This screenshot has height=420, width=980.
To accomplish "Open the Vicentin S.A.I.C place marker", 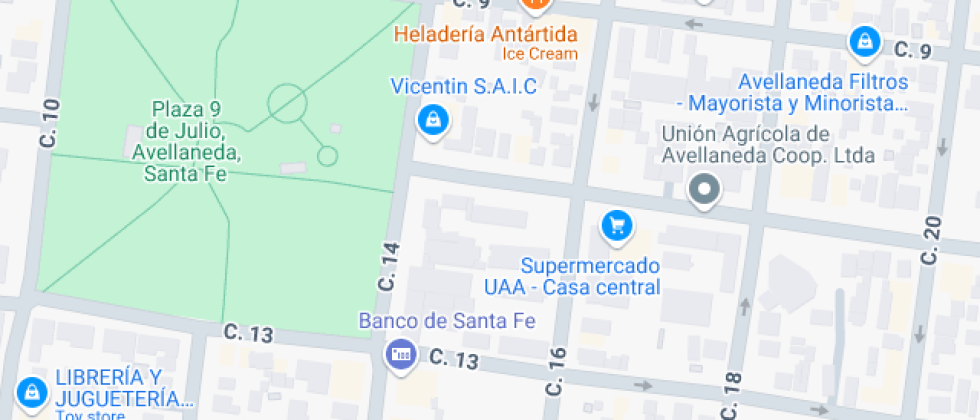I will pyautogui.click(x=433, y=120).
